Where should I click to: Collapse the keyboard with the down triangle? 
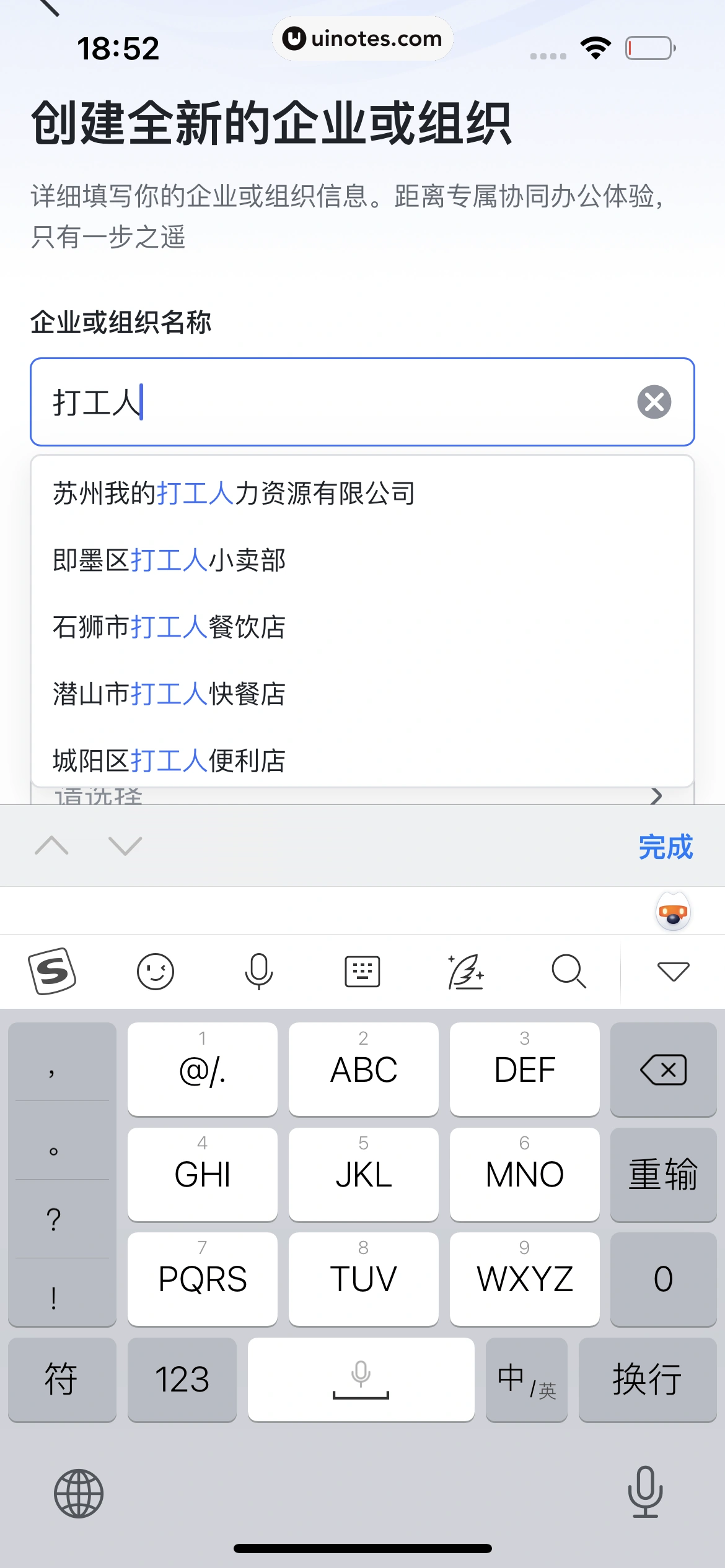[x=674, y=970]
